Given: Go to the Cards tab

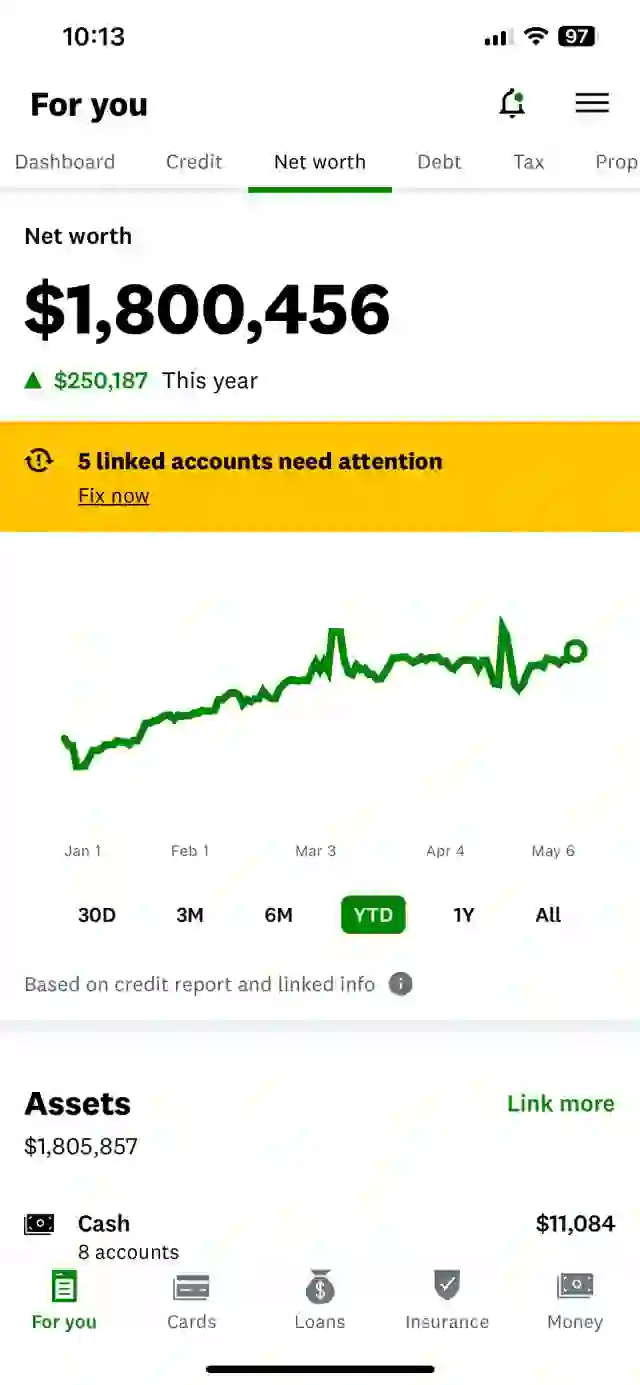Looking at the screenshot, I should 192,1301.
